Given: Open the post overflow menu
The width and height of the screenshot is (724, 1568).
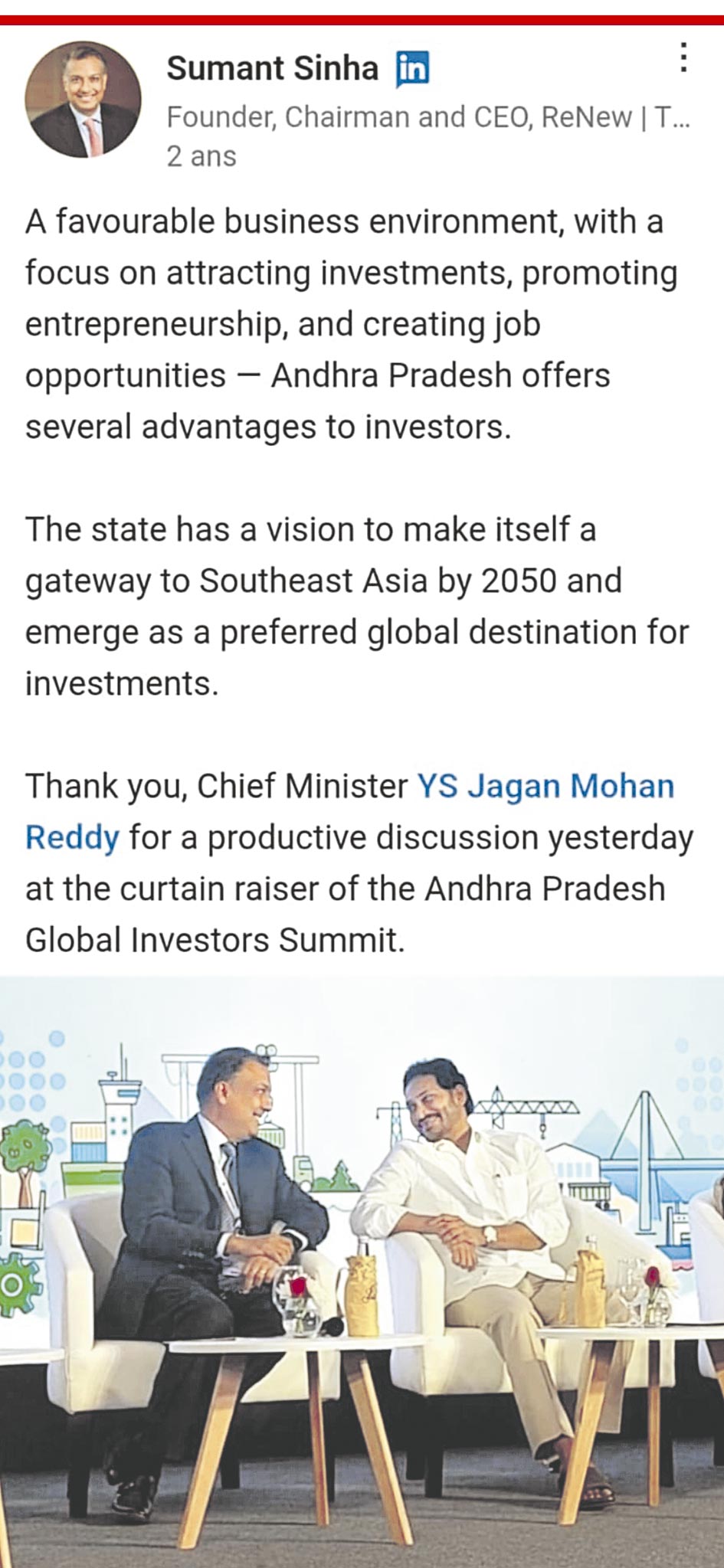Looking at the screenshot, I should coord(683,58).
